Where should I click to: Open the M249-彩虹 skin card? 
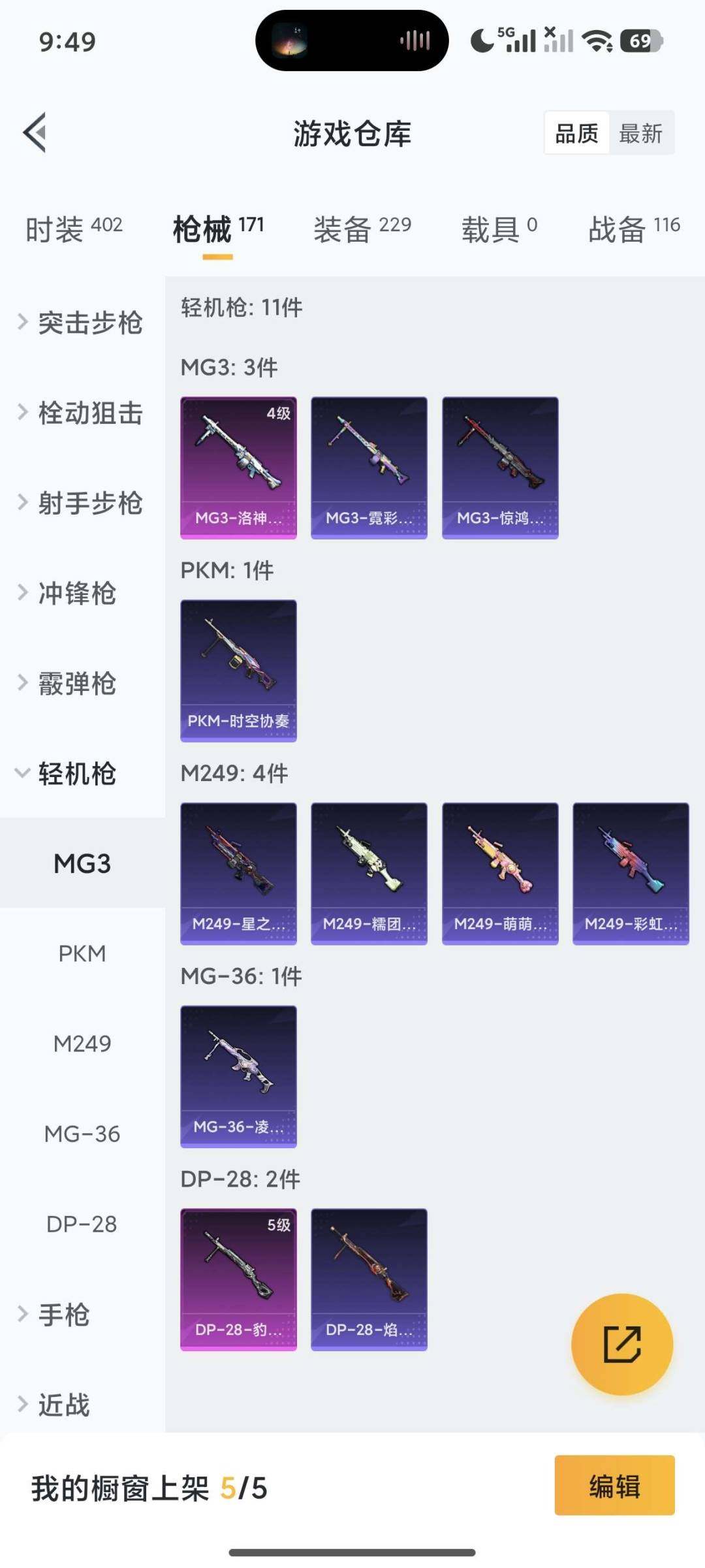[x=631, y=874]
